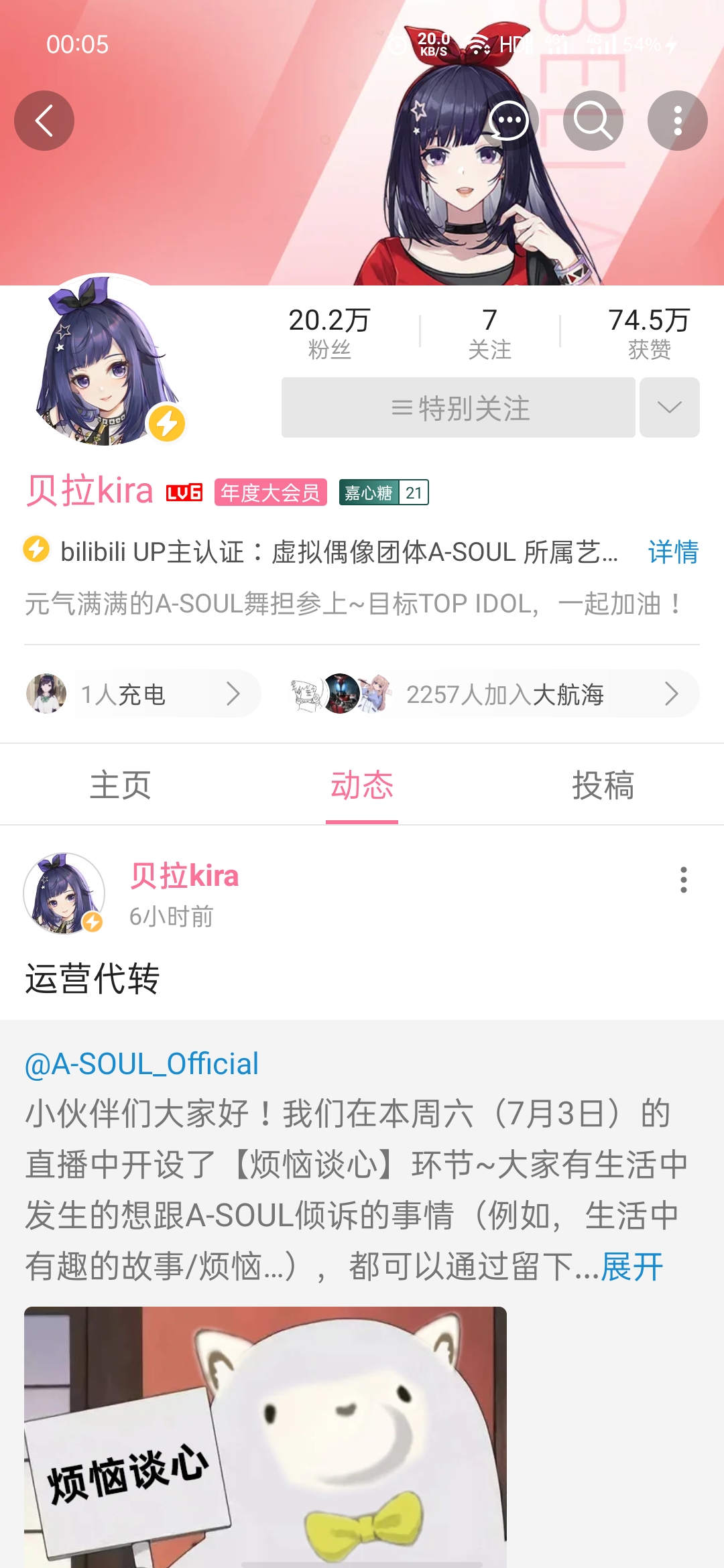Expand the post text with 展开
Screen dimensions: 724x1568
(x=631, y=1266)
